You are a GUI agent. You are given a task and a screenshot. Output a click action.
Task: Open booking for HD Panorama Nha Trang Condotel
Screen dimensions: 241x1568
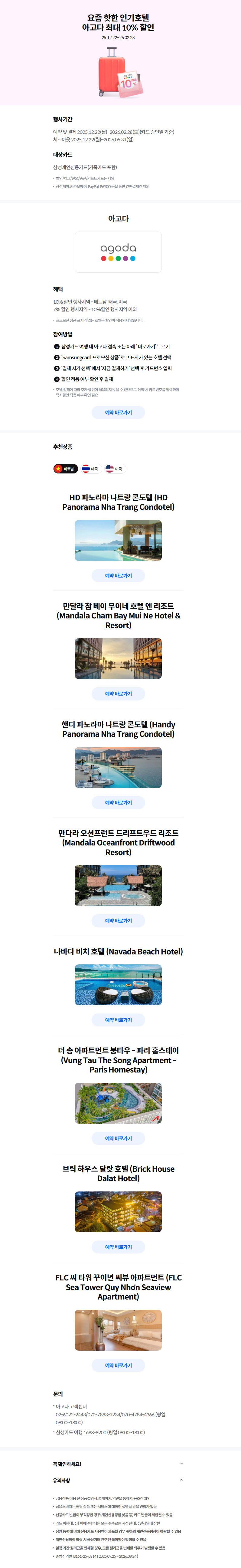pyautogui.click(x=118, y=575)
